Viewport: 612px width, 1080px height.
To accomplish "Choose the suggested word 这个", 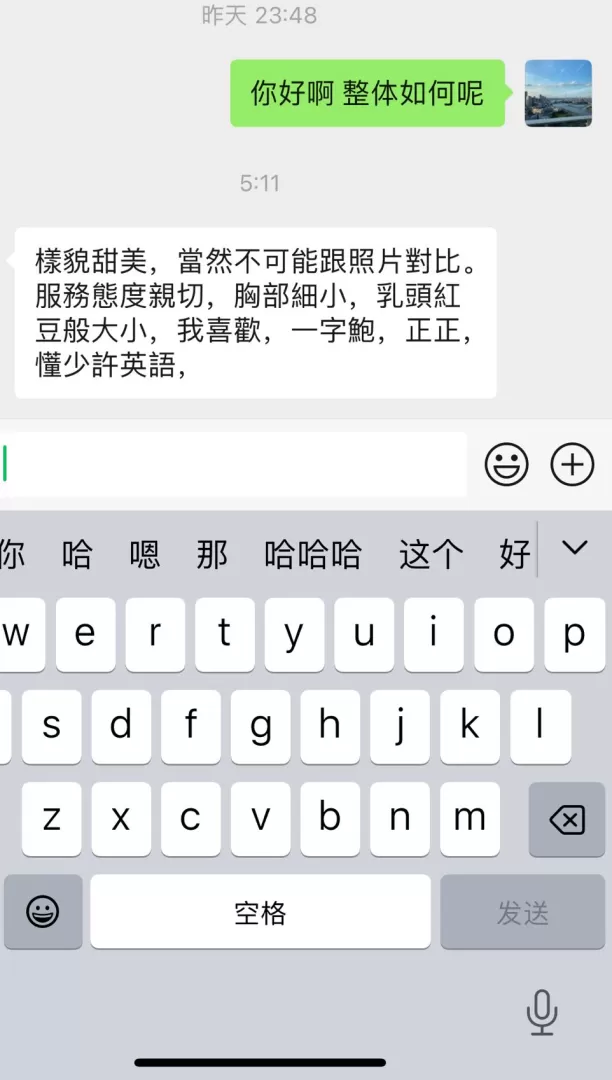I will coord(431,553).
